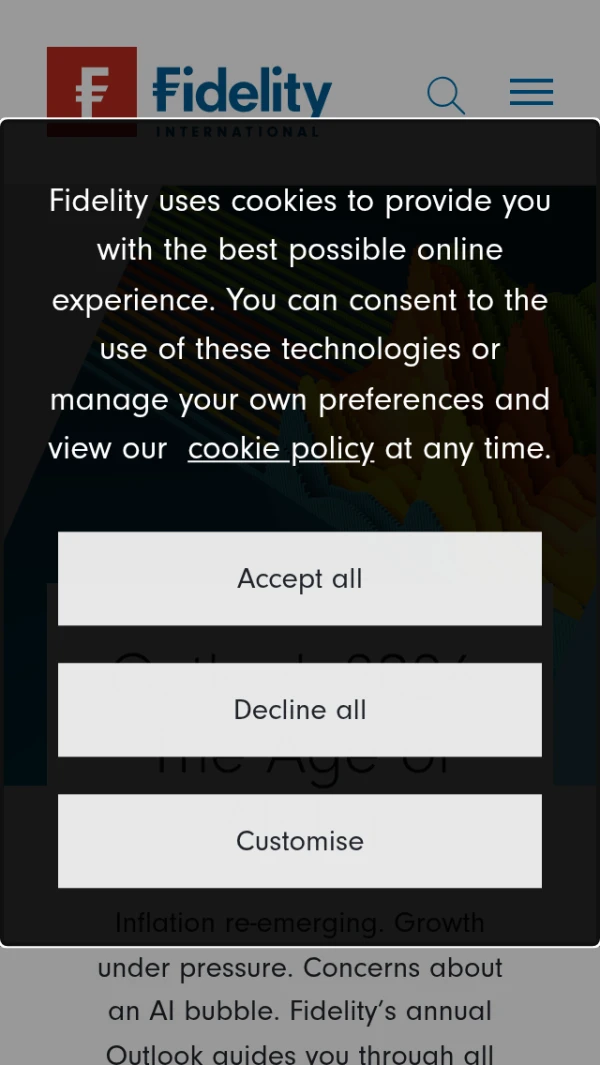Accept all cookies
Screen dimensions: 600x1065
300,579
